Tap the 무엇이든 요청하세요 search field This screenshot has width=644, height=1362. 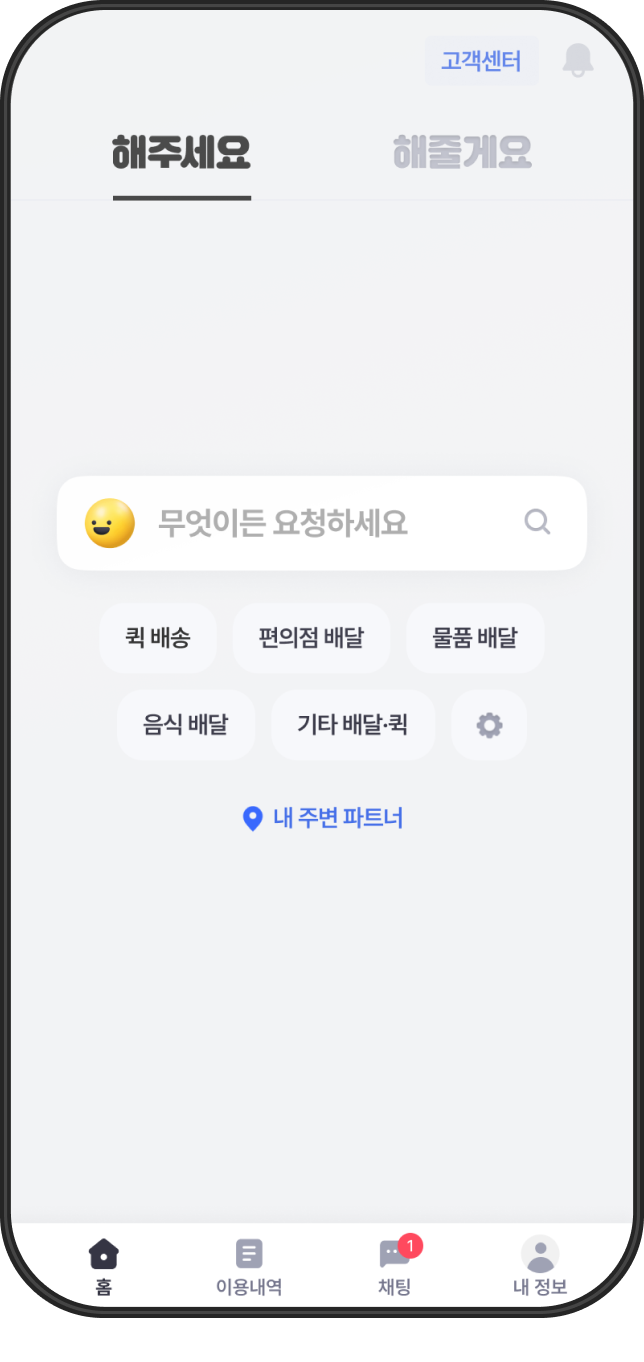[x=322, y=523]
